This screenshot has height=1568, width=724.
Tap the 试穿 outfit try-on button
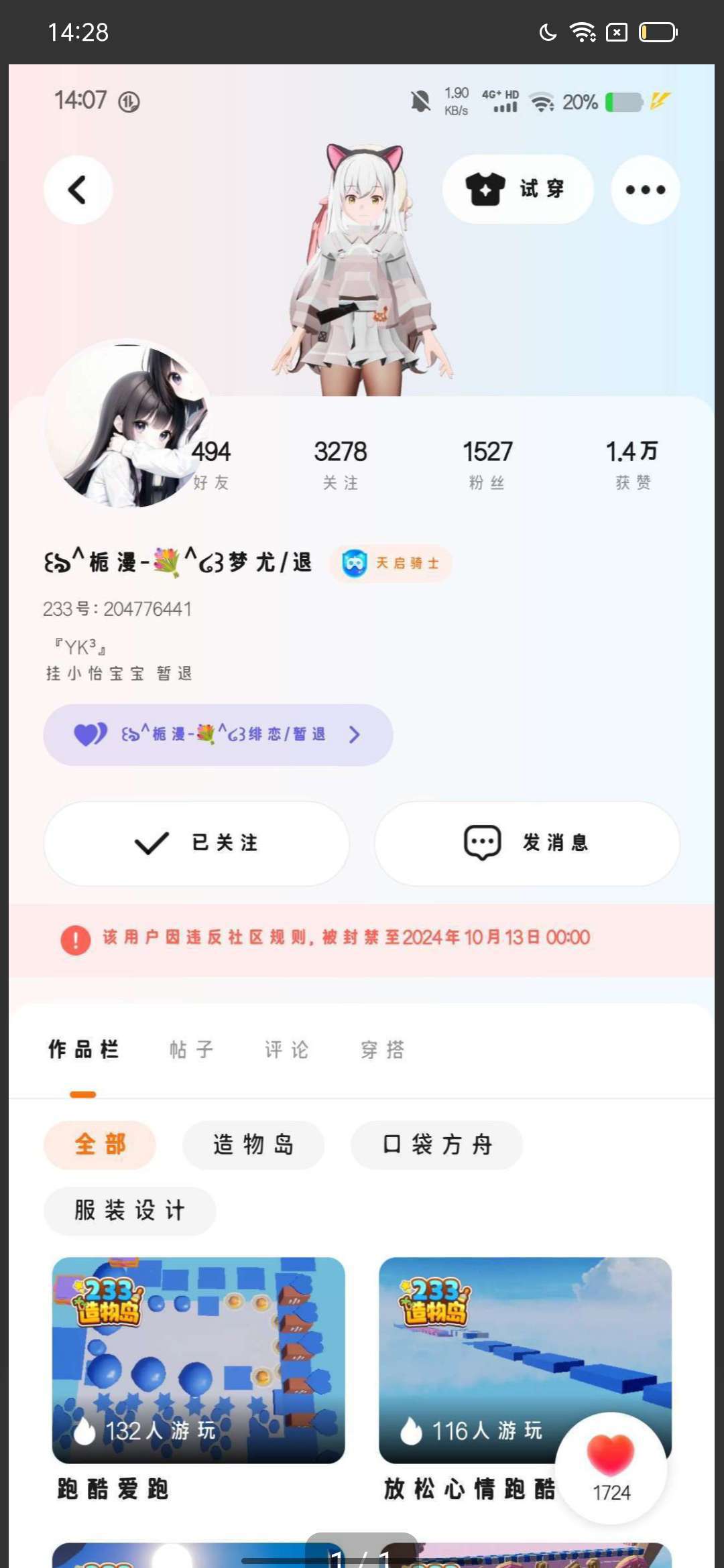(x=518, y=190)
